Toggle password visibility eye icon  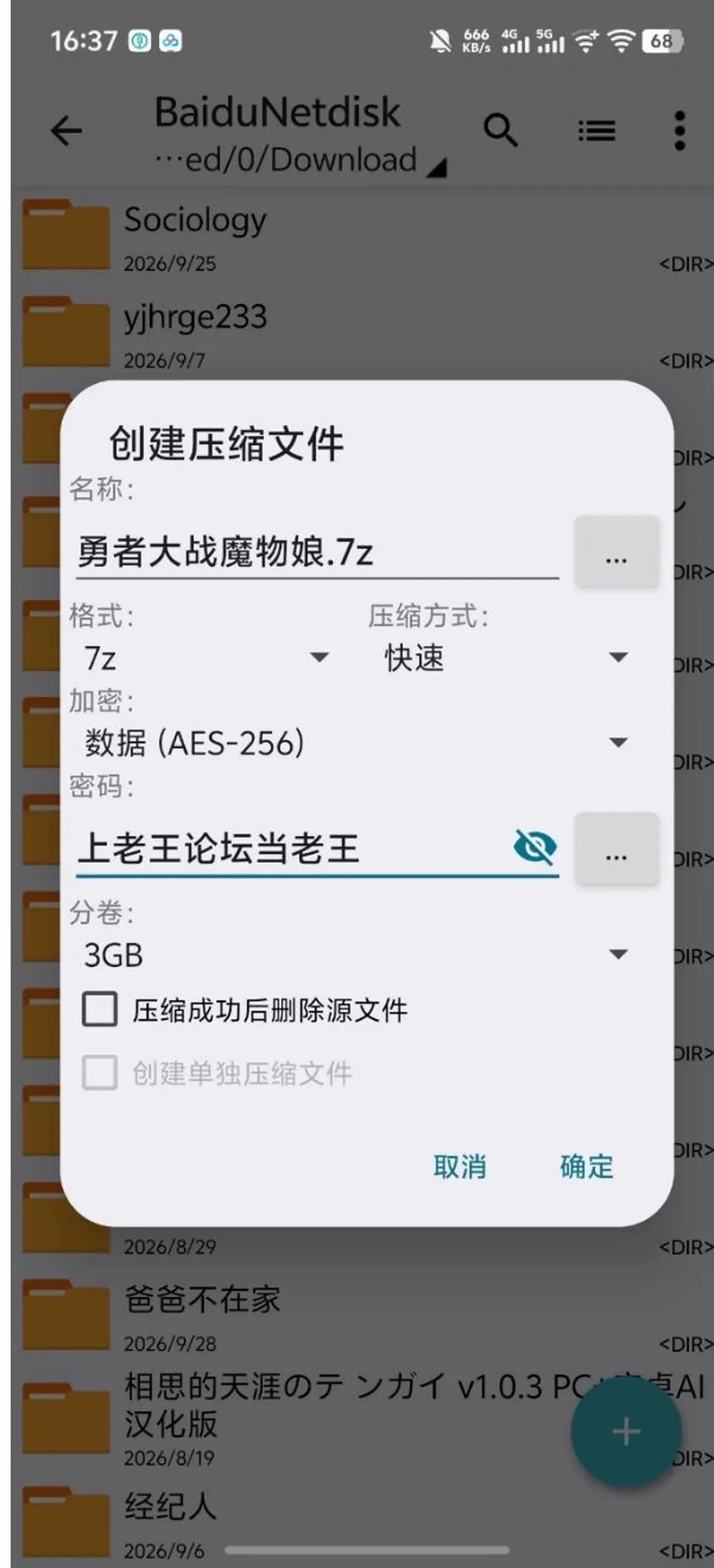click(535, 847)
